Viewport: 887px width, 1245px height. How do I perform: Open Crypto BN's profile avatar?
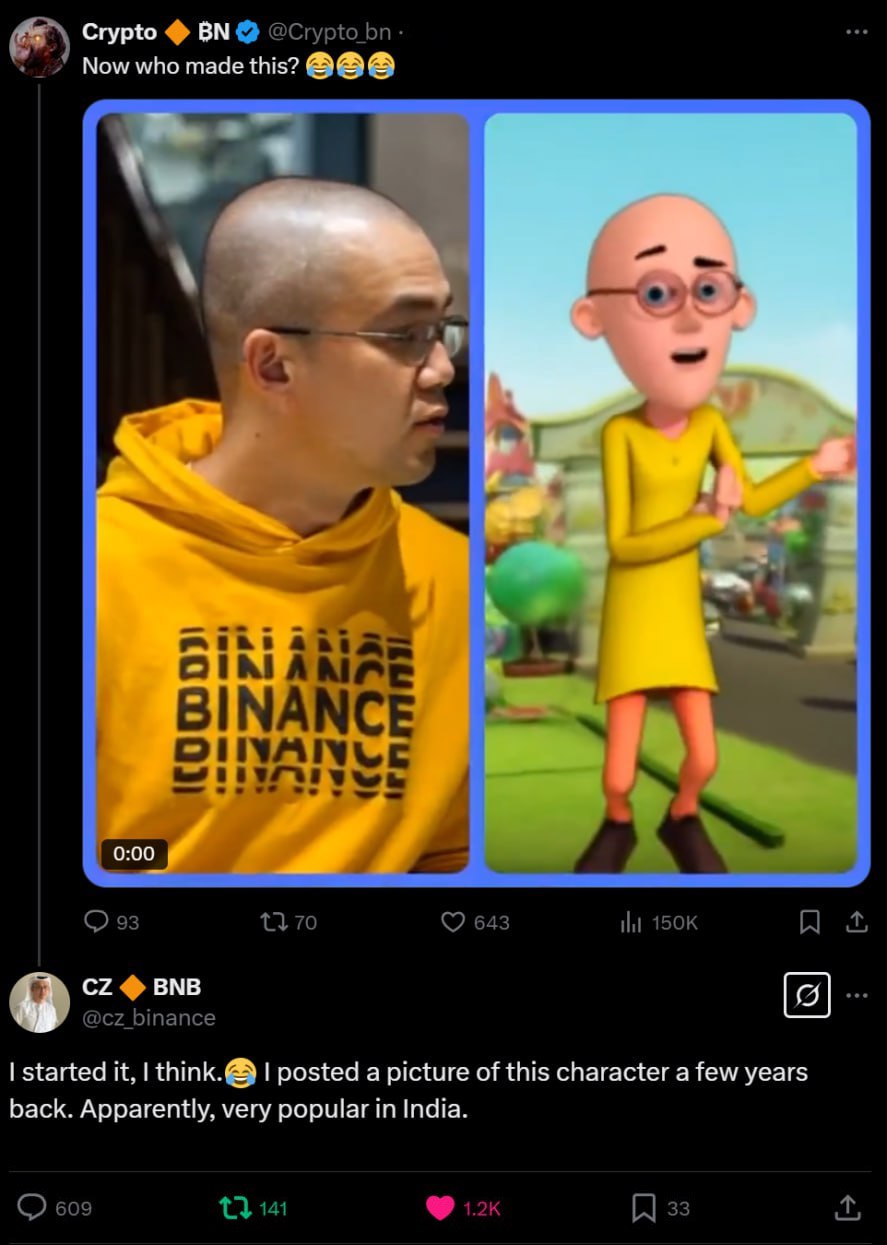[x=39, y=46]
